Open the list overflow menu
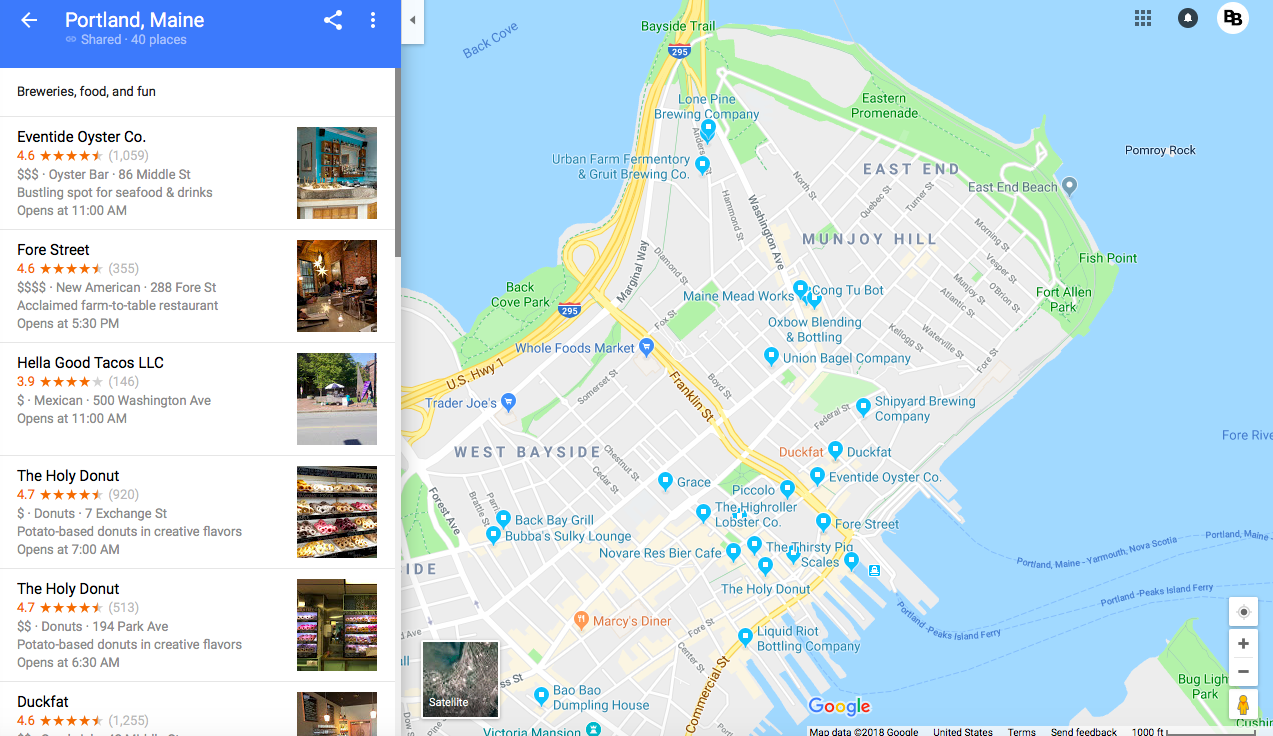This screenshot has width=1273, height=736. point(373,20)
